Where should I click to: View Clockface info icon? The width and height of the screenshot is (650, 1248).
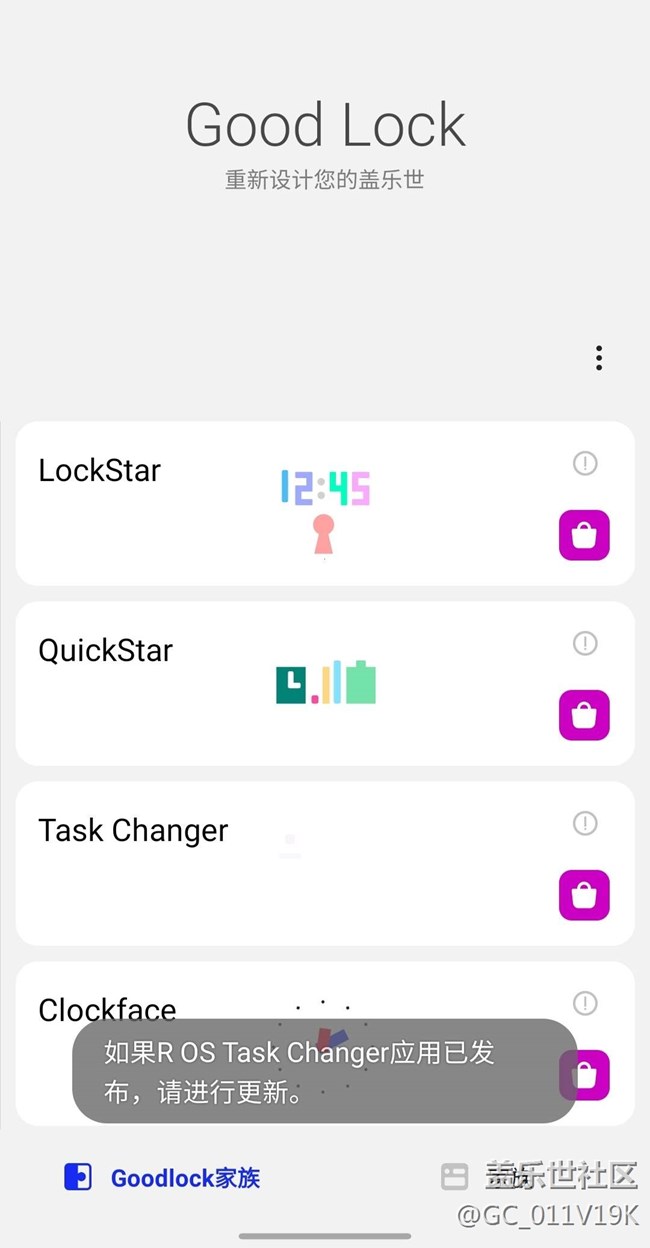(x=585, y=1003)
